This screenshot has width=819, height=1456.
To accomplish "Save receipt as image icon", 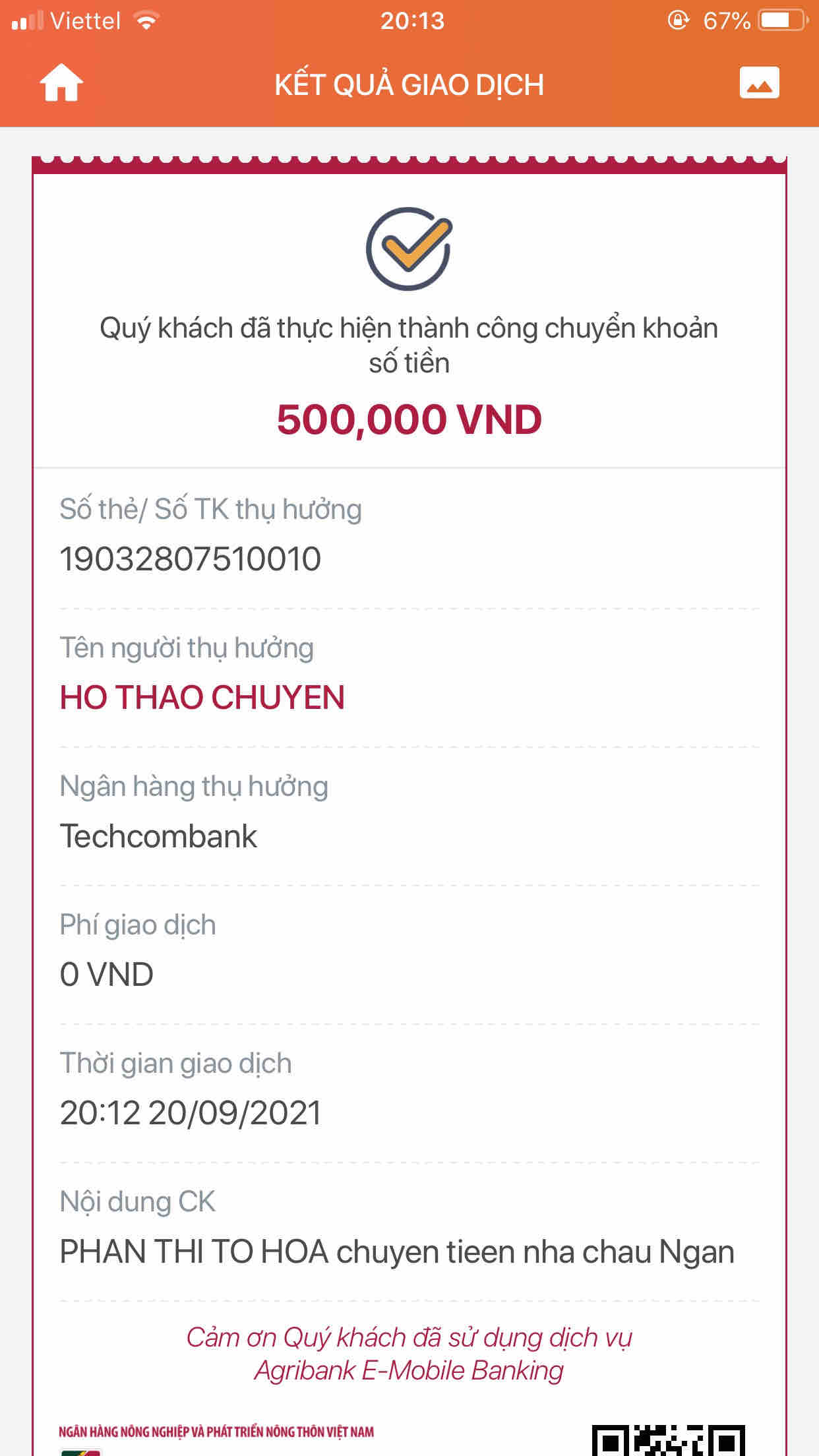I will [x=759, y=83].
